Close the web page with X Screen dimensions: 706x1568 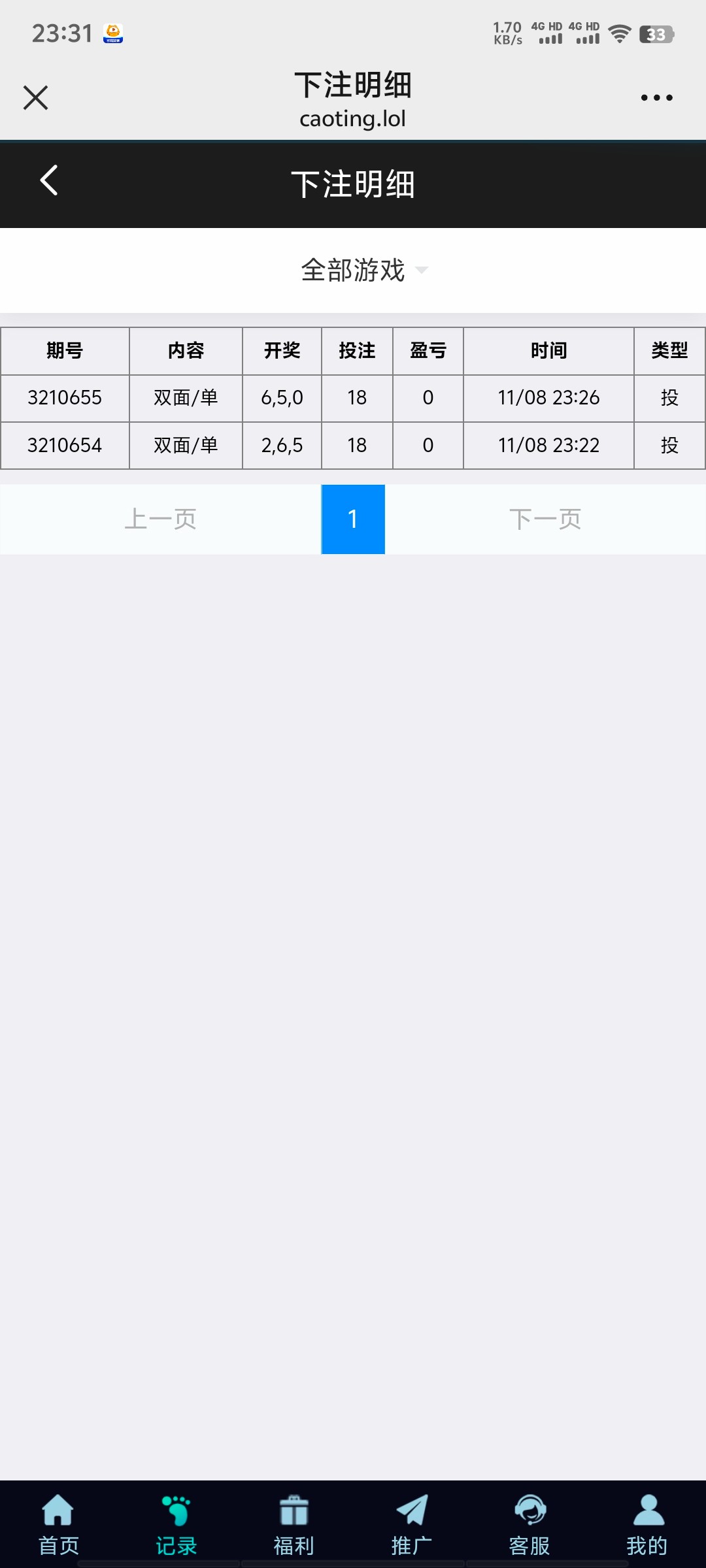click(35, 98)
